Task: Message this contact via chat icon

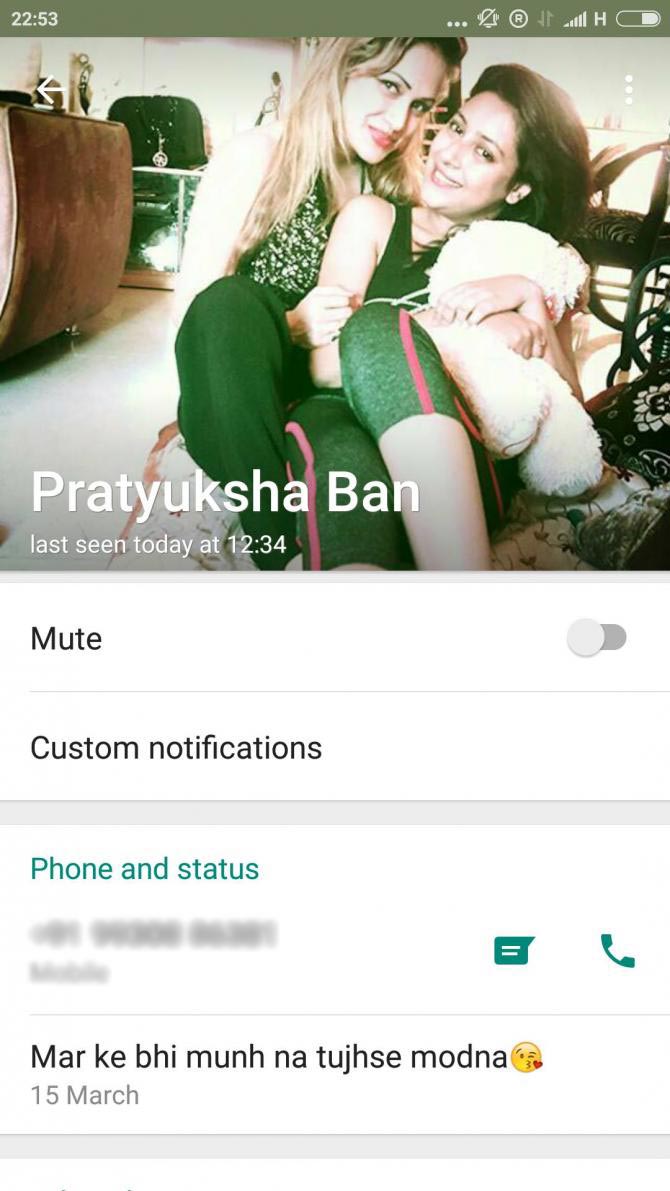Action: (514, 951)
